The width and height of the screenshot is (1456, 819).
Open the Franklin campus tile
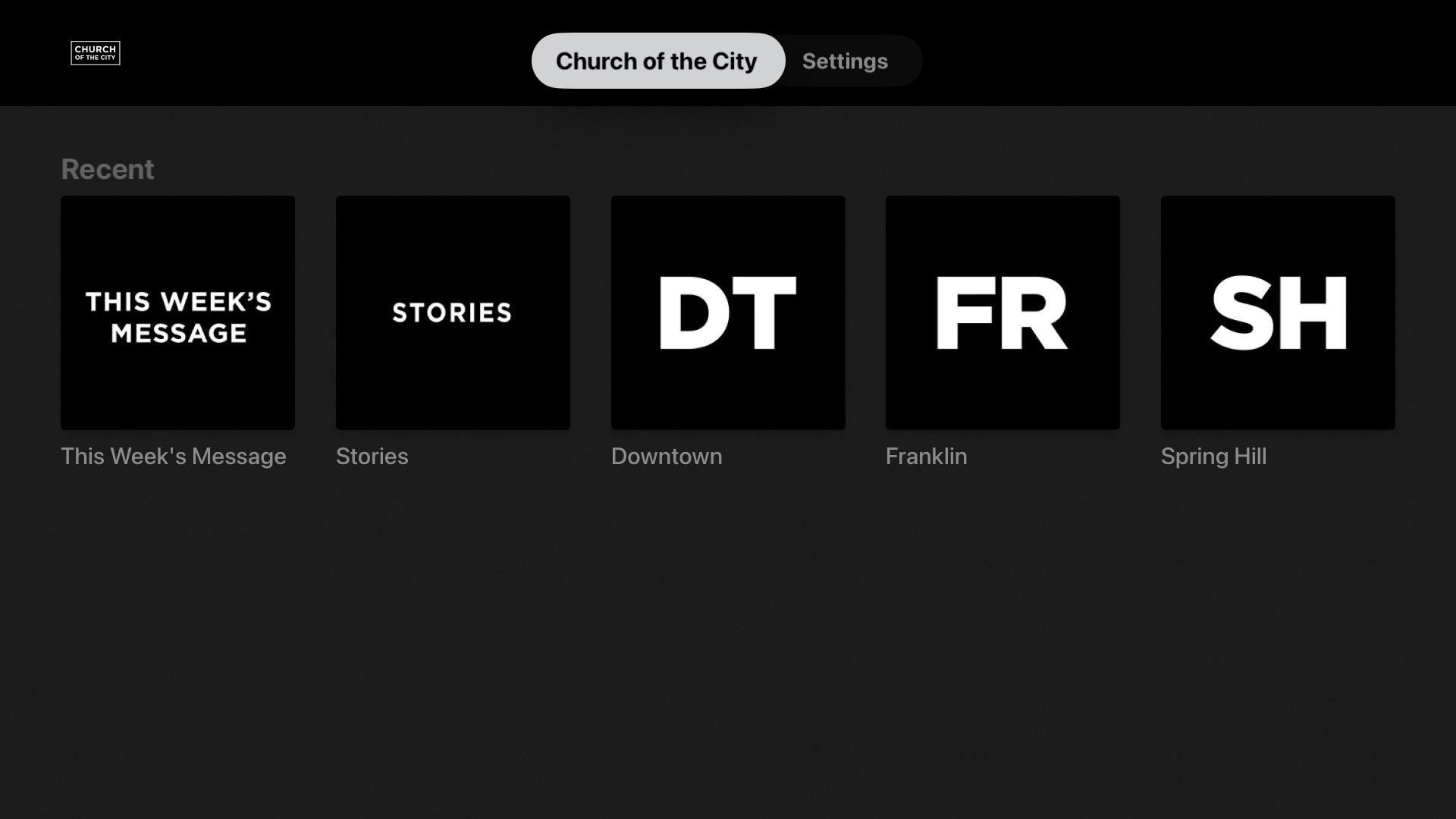coord(1003,312)
